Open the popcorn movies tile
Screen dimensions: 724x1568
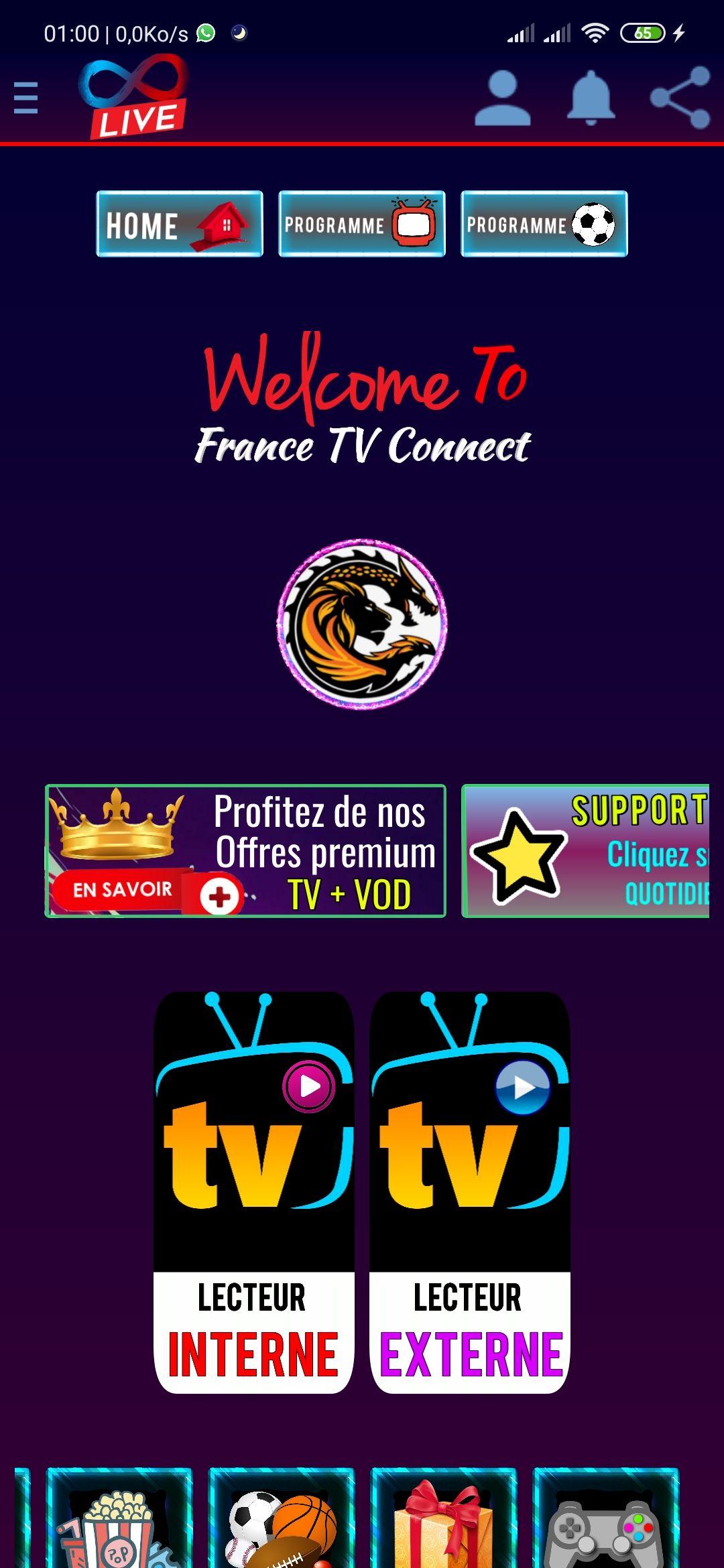119,1520
